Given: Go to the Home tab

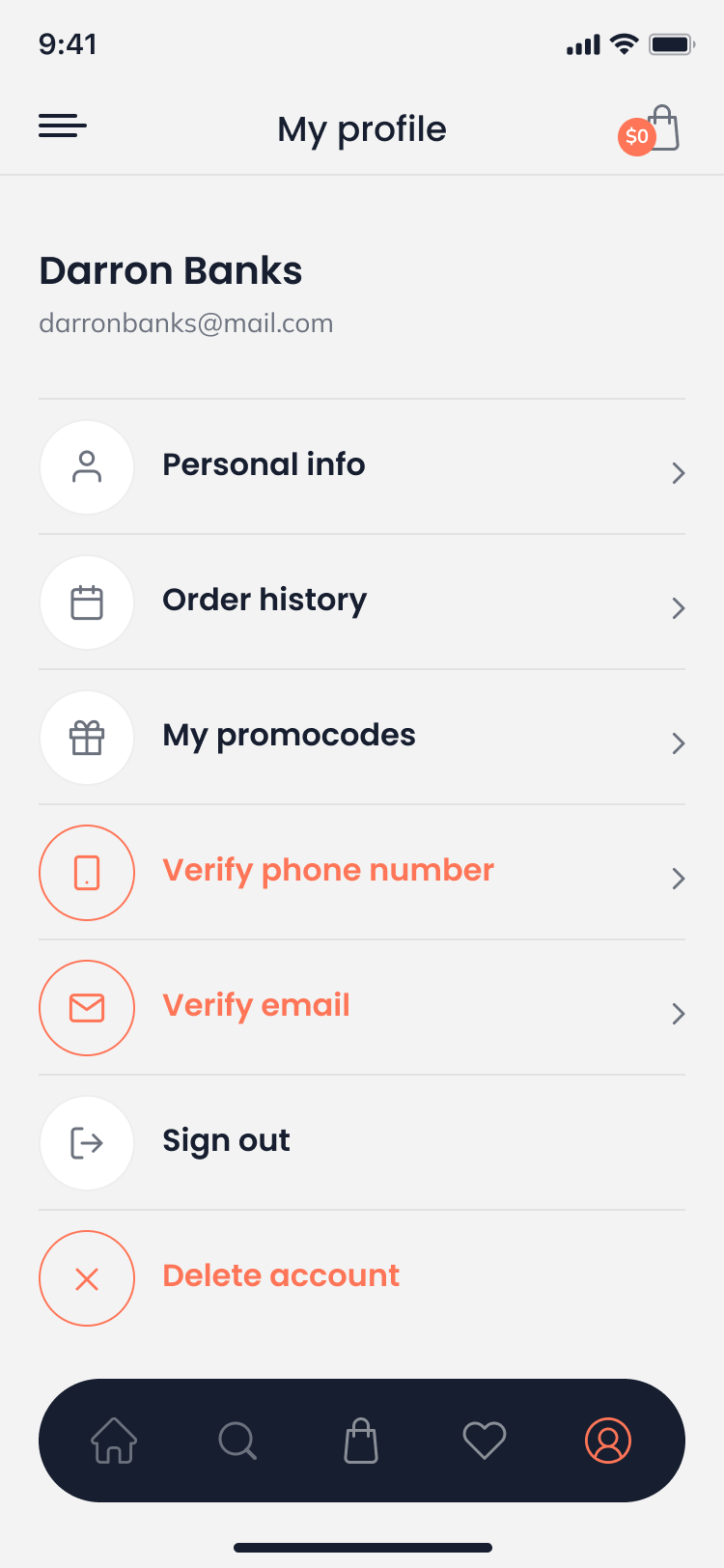Looking at the screenshot, I should tap(114, 1441).
